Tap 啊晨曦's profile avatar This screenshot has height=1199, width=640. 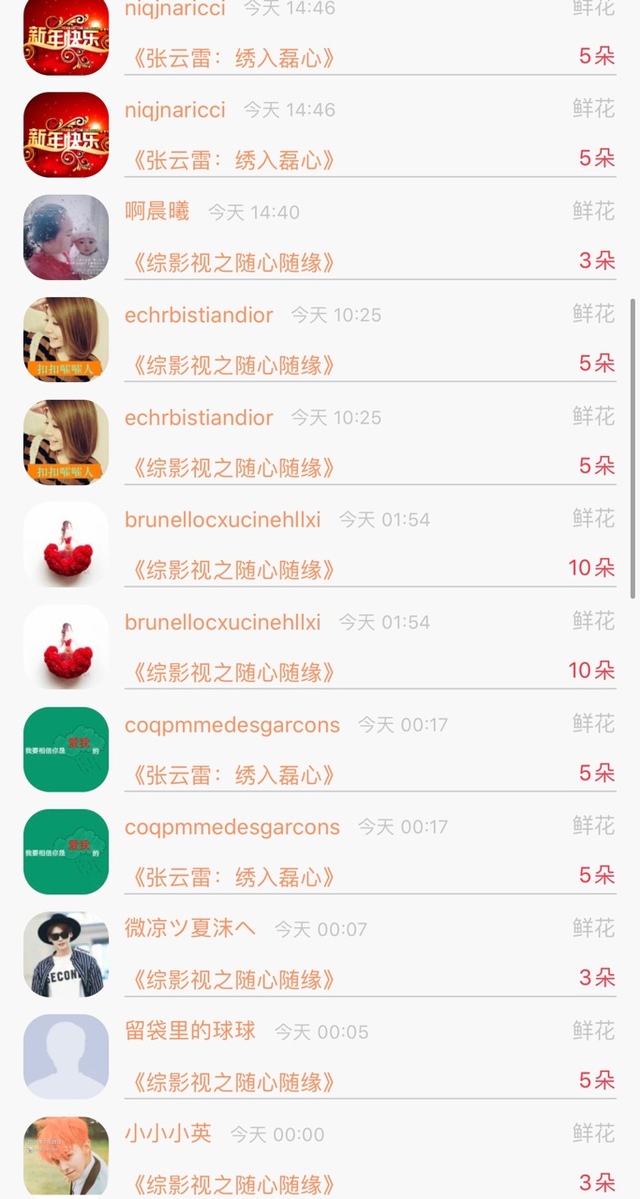[66, 237]
